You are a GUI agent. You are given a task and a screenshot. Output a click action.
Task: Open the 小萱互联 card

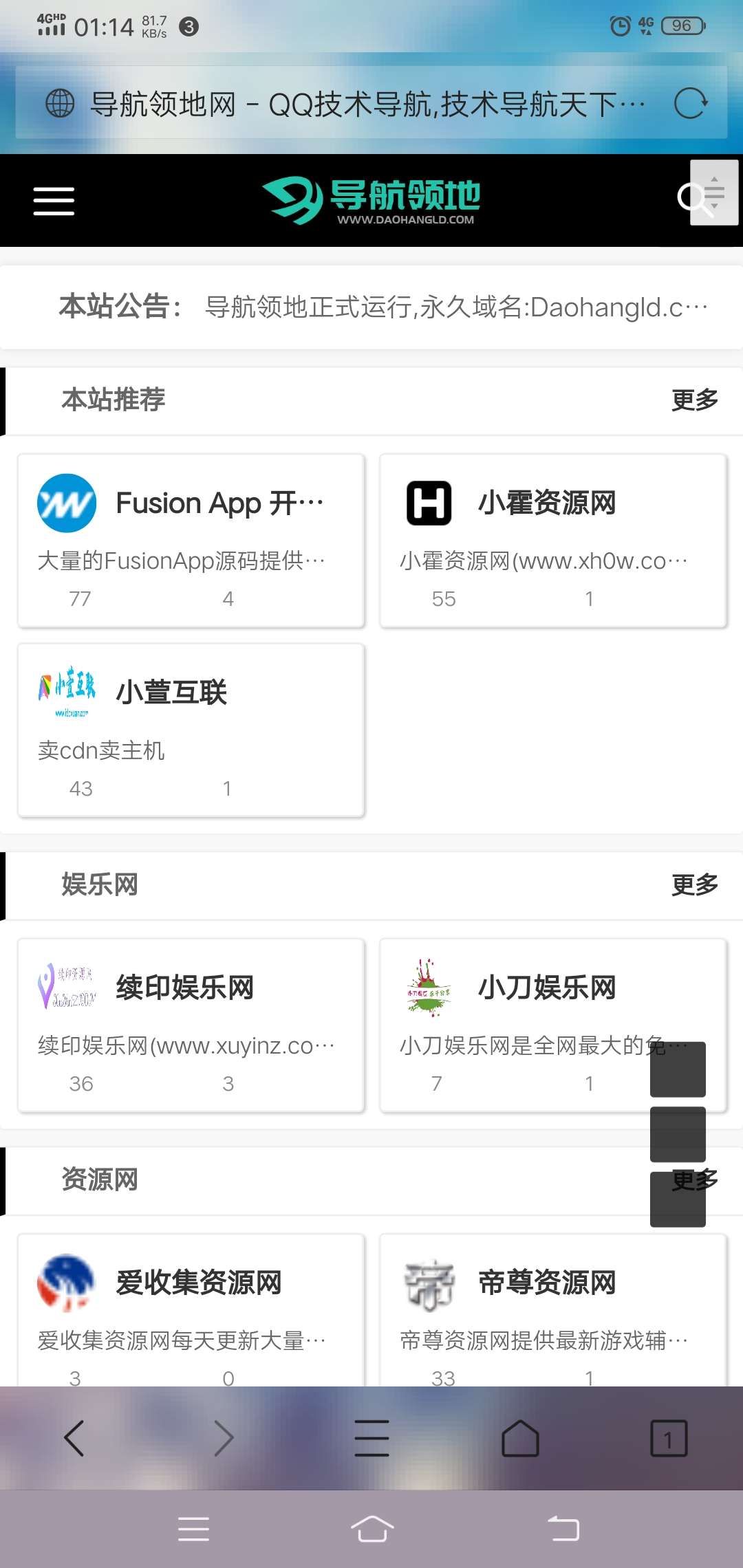[191, 730]
